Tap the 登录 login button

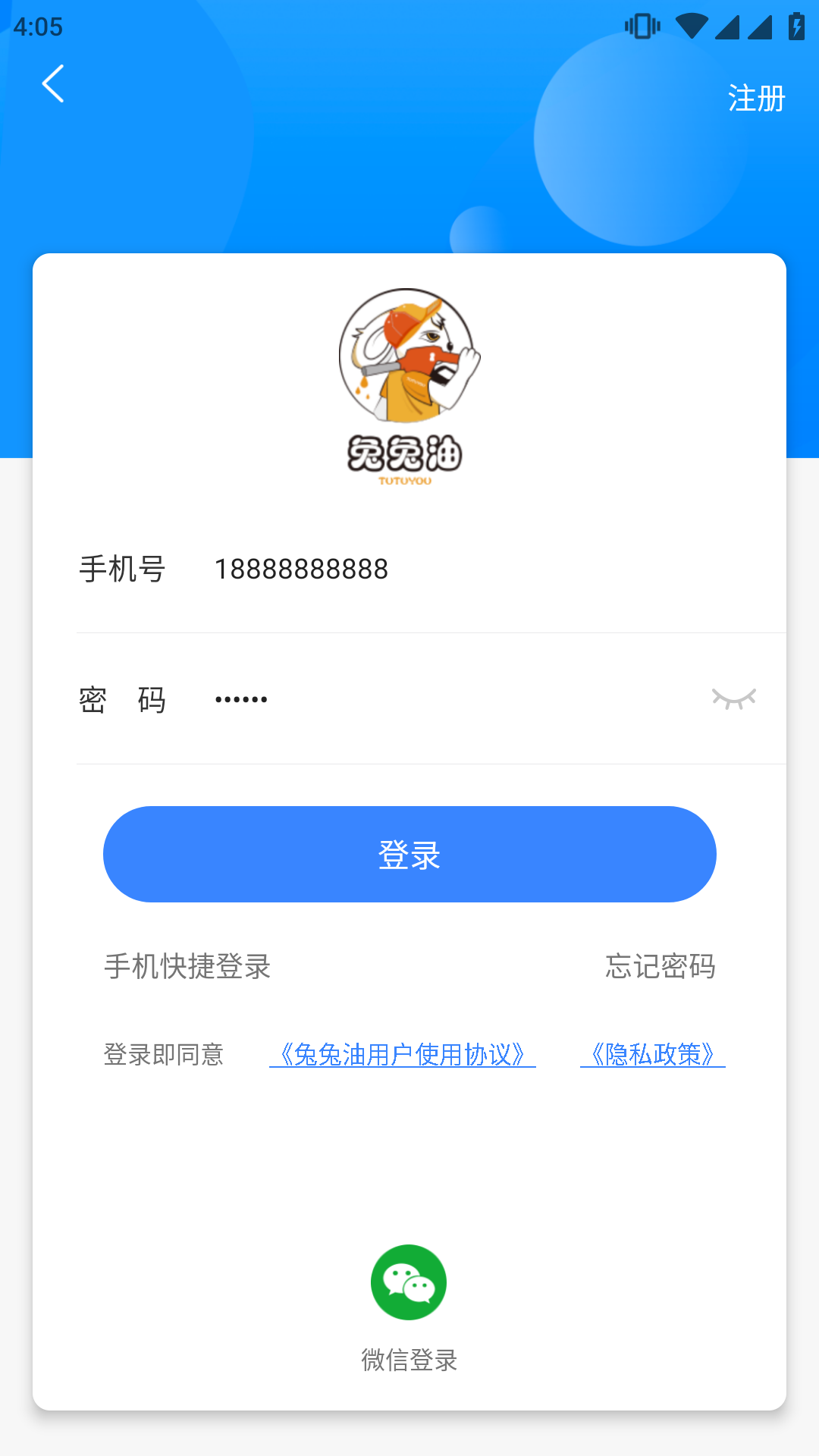(409, 855)
